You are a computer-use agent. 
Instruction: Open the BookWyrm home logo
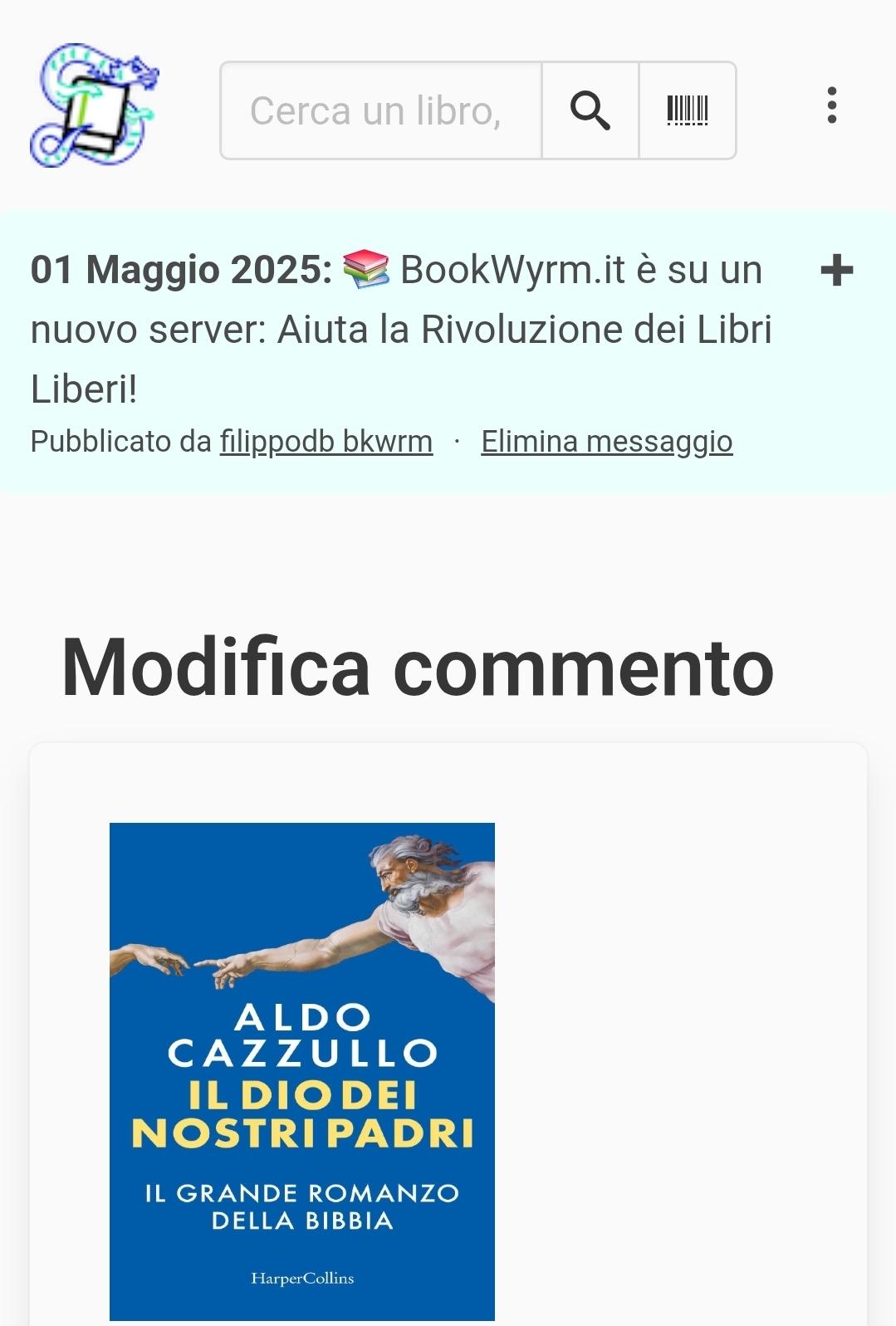94,105
